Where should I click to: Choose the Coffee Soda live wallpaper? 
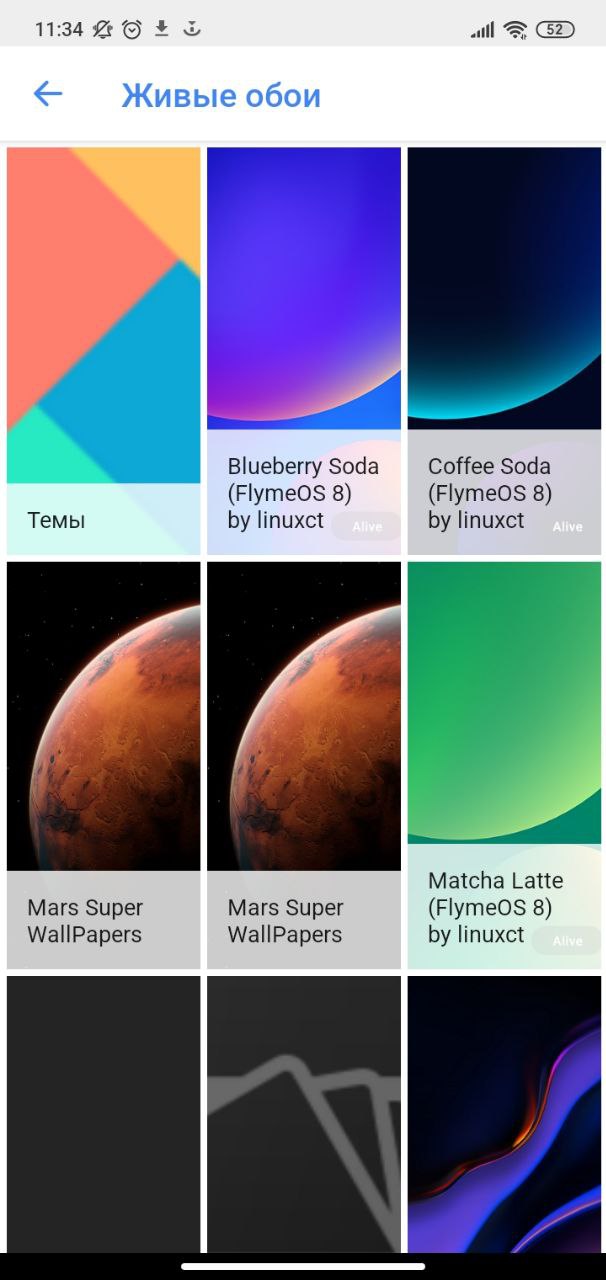[504, 350]
